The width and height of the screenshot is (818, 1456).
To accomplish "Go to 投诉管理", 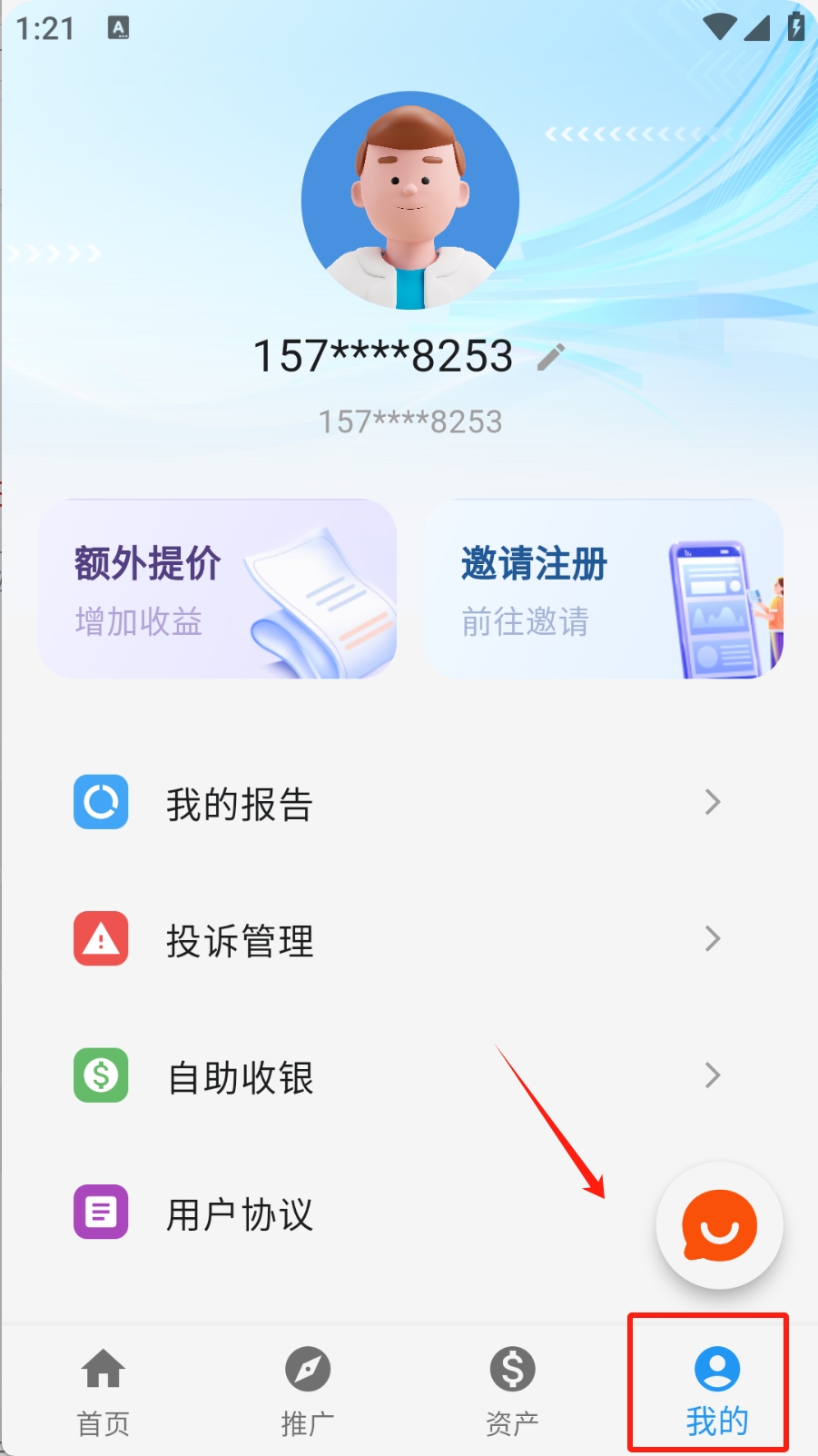I will pyautogui.click(x=398, y=939).
